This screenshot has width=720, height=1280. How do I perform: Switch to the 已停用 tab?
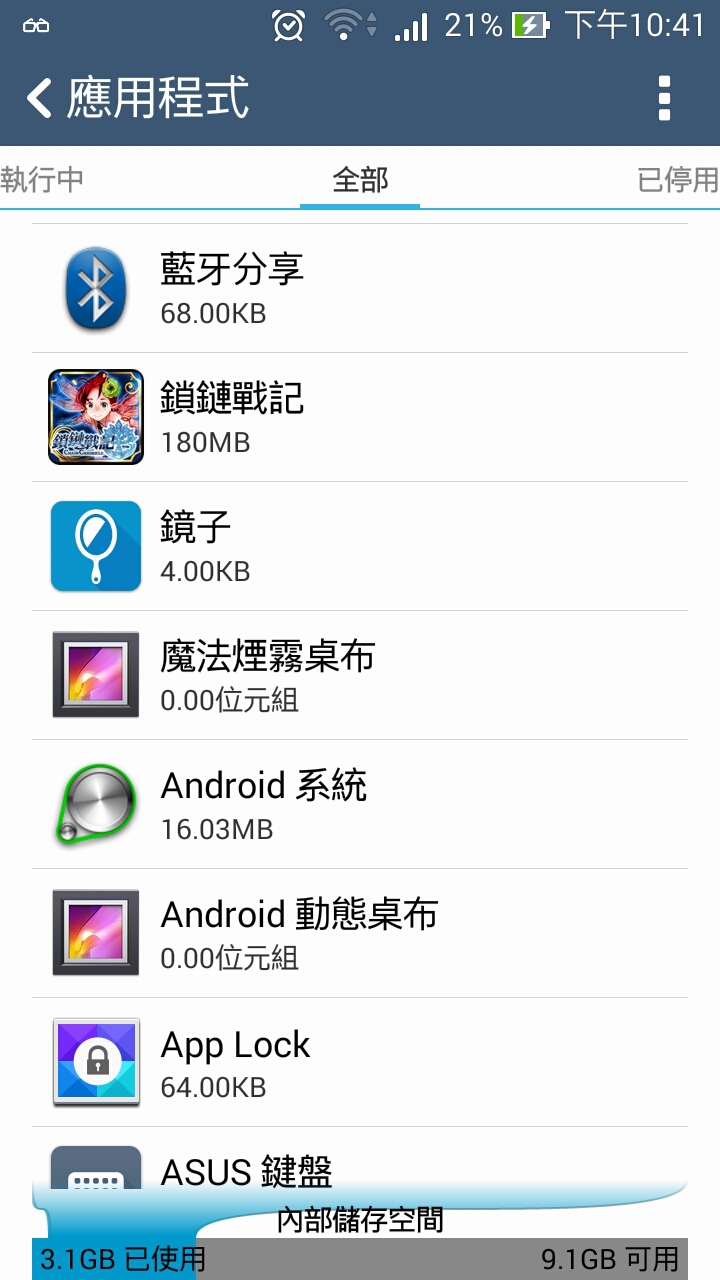point(678,180)
